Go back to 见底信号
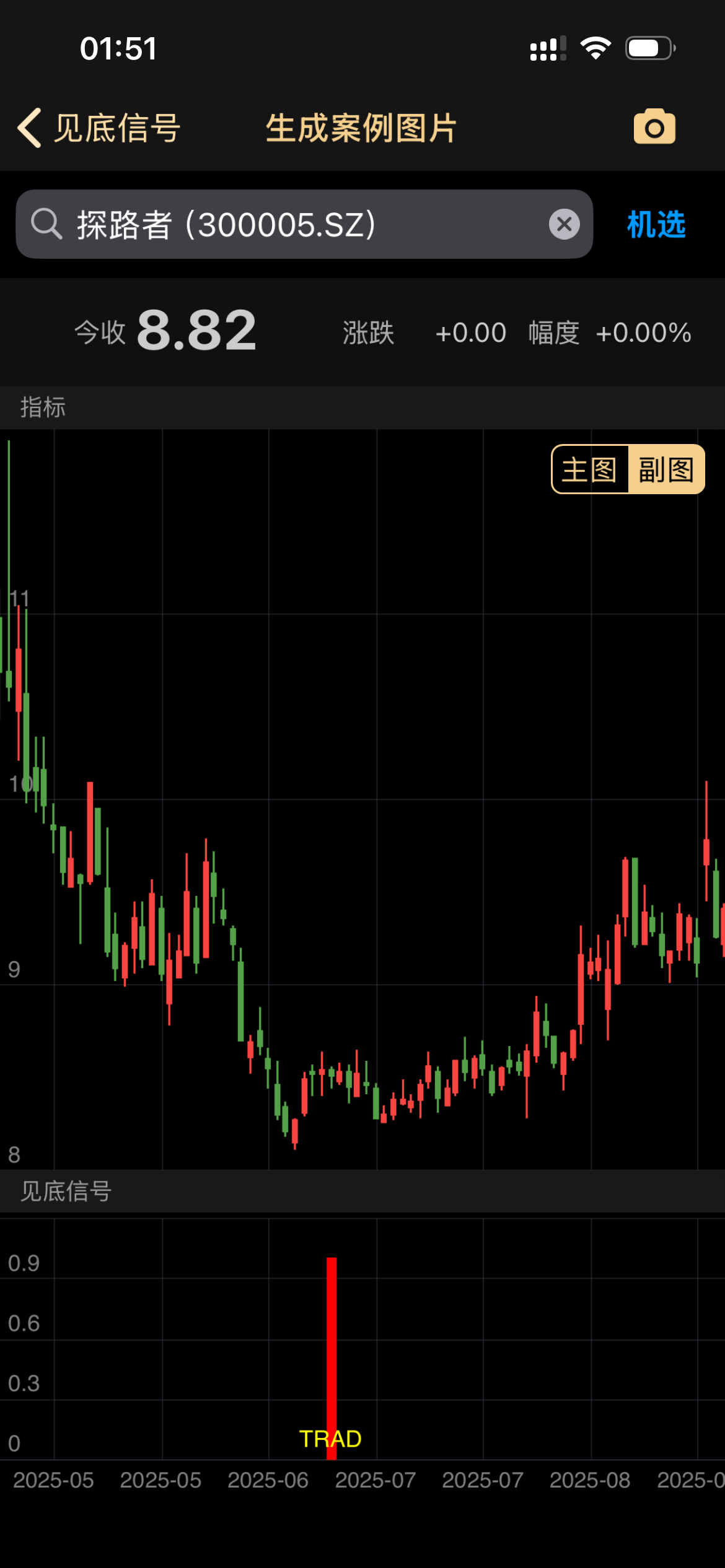725x1568 pixels. pos(99,128)
